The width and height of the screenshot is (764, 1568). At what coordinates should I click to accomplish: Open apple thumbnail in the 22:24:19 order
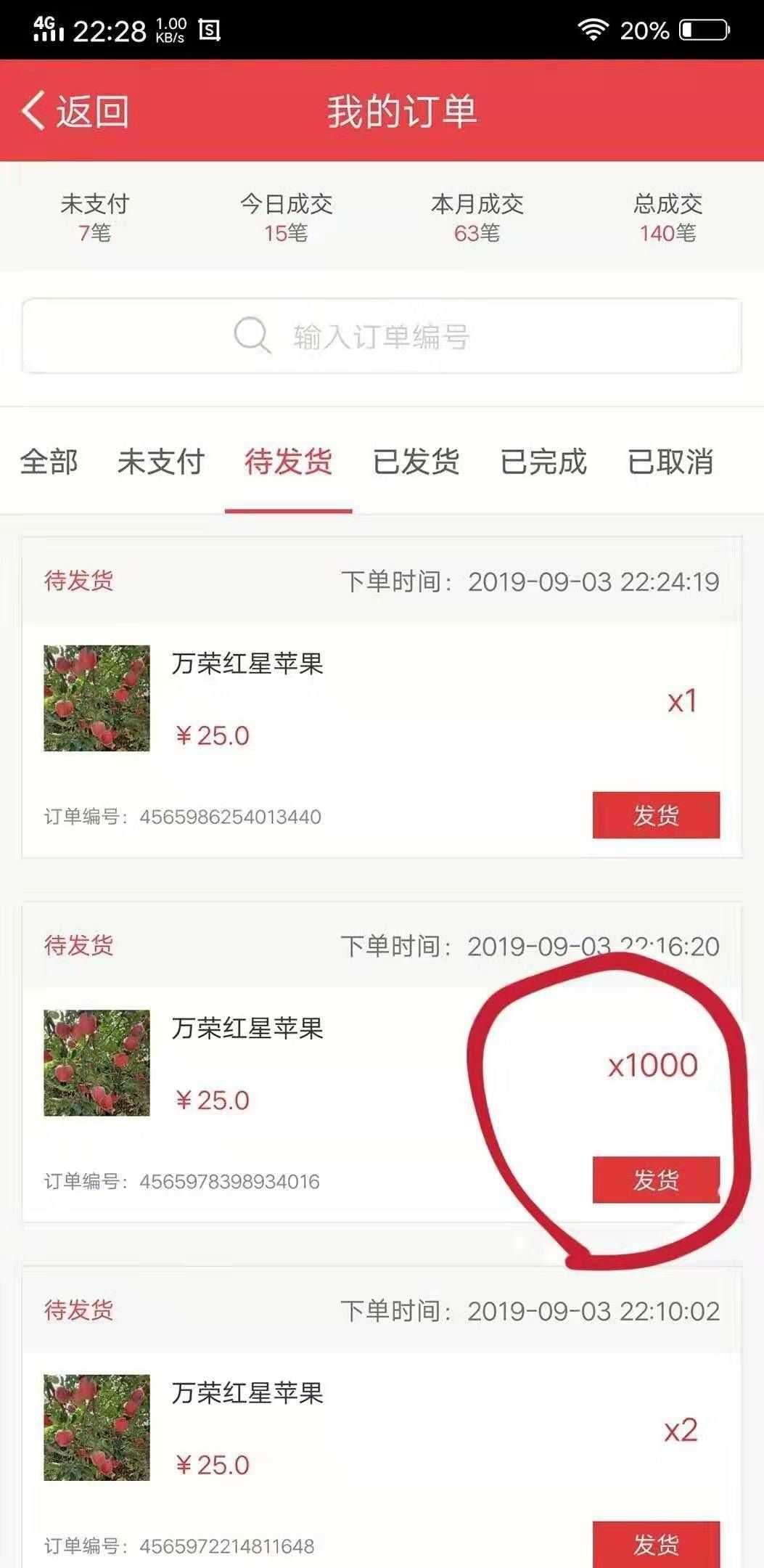[96, 698]
